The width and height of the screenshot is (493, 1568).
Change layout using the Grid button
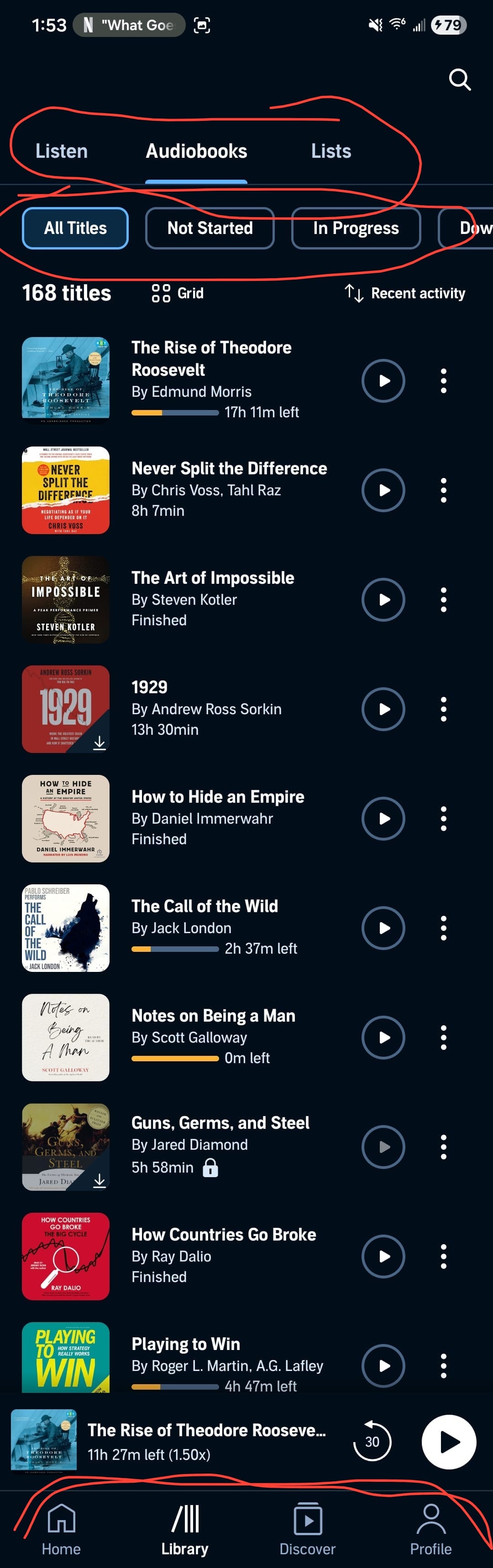tap(177, 293)
